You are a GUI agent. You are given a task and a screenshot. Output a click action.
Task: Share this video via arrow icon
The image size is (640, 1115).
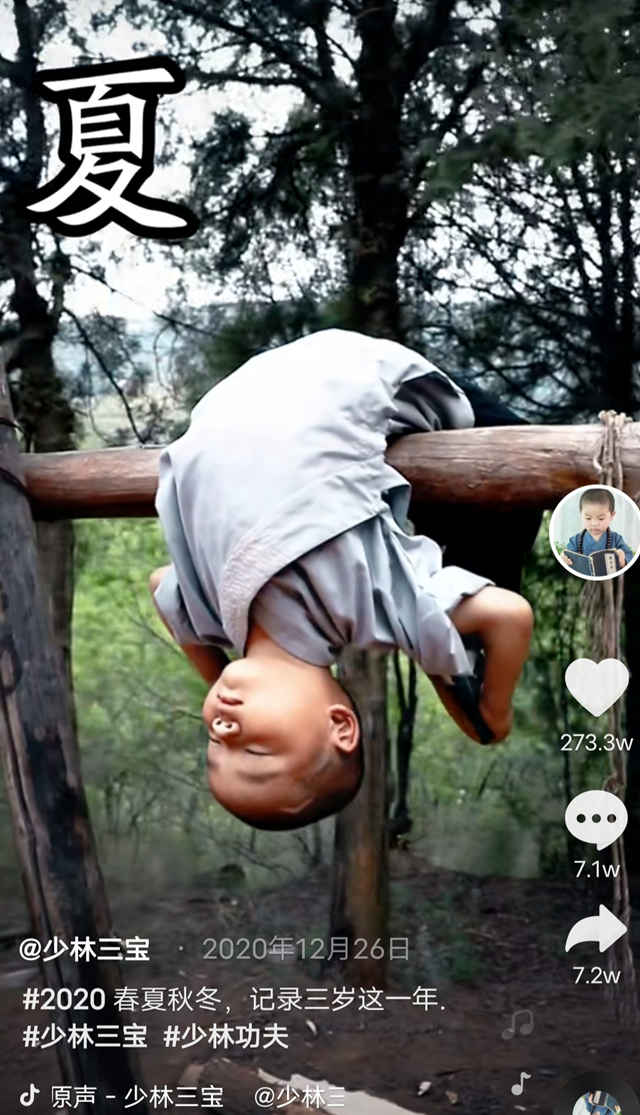pos(596,931)
